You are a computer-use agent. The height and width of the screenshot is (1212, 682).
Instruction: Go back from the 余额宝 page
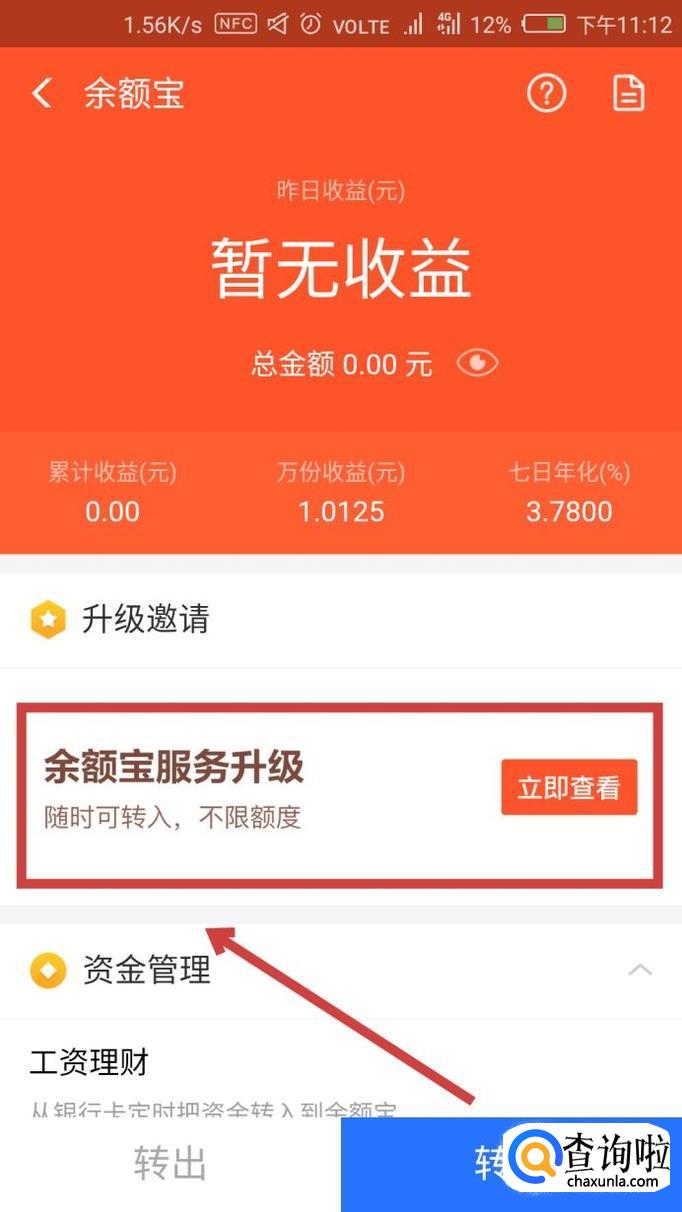42,94
